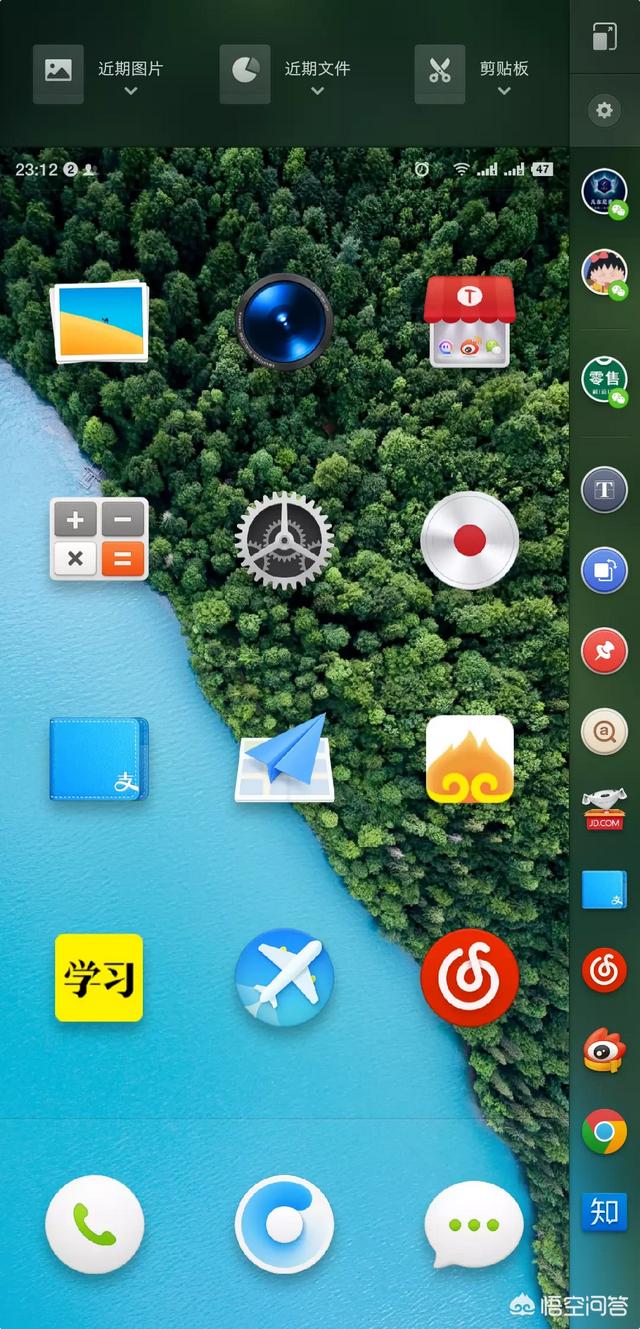Open the system settings gear app
The height and width of the screenshot is (1329, 640).
(284, 539)
